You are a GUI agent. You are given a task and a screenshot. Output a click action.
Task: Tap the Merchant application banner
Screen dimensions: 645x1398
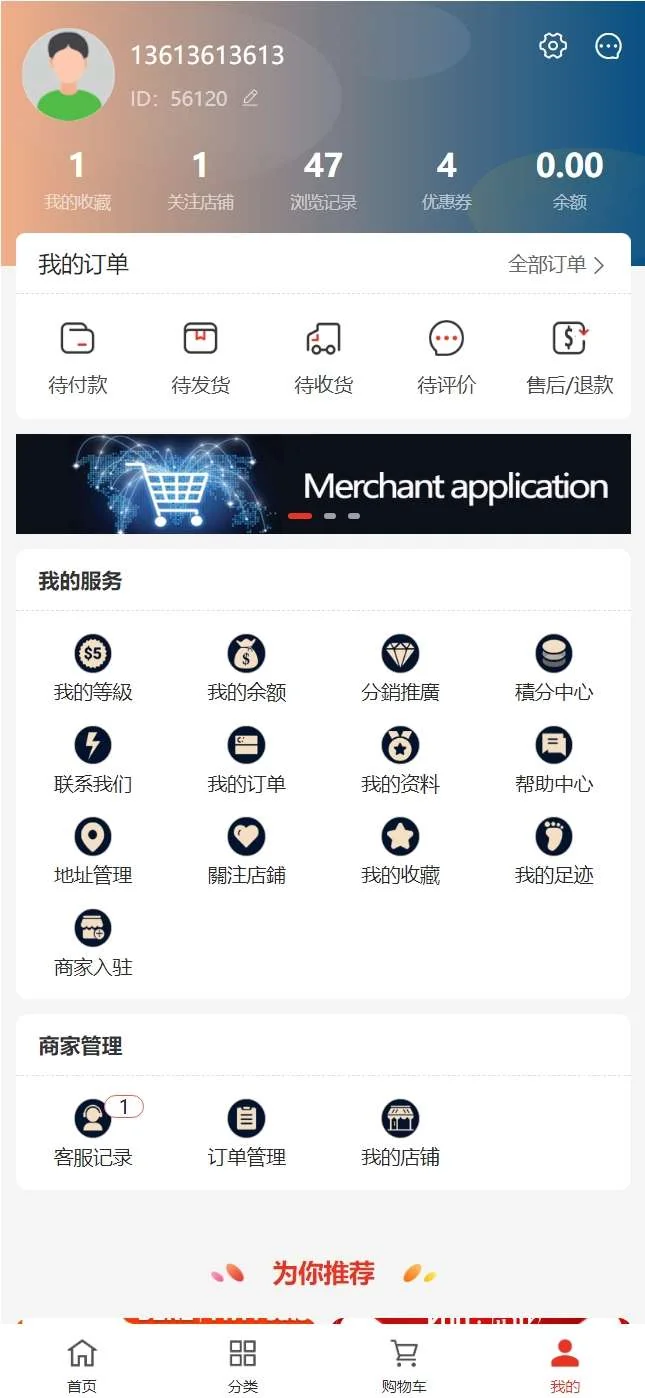point(323,484)
